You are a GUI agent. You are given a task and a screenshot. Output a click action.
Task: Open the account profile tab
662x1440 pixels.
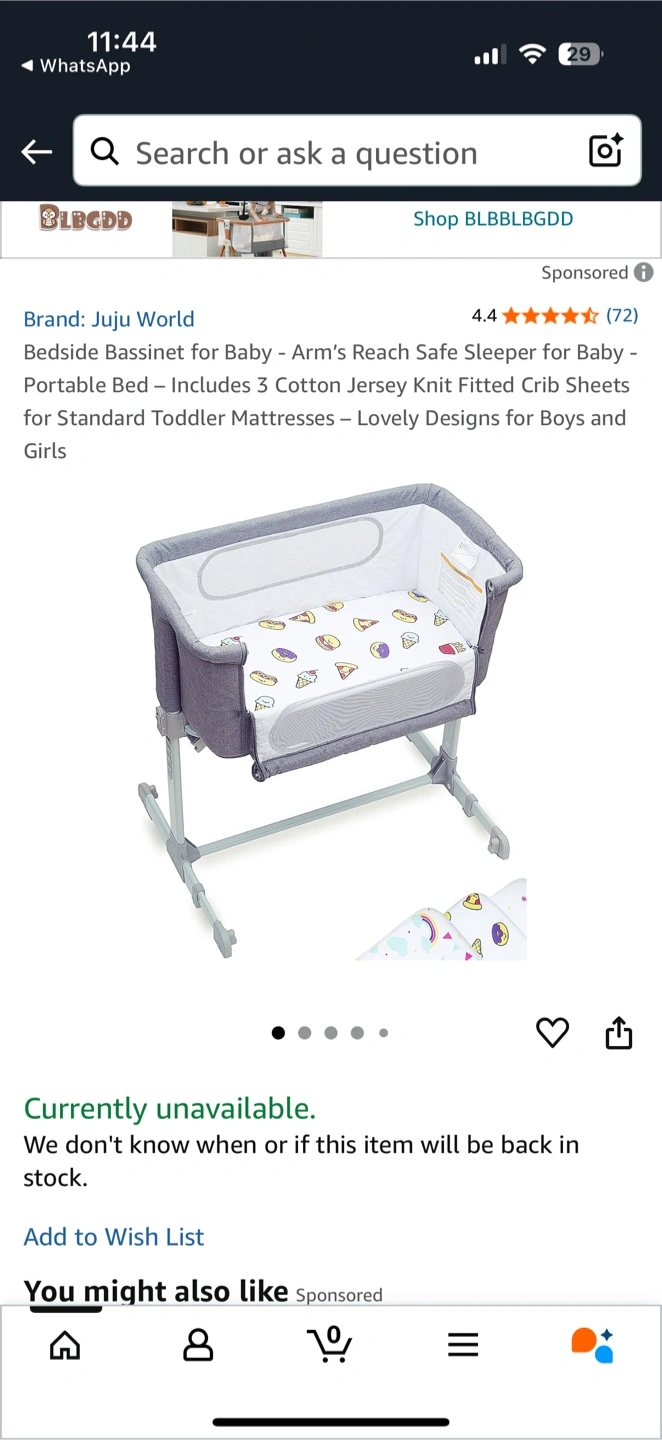[198, 1345]
